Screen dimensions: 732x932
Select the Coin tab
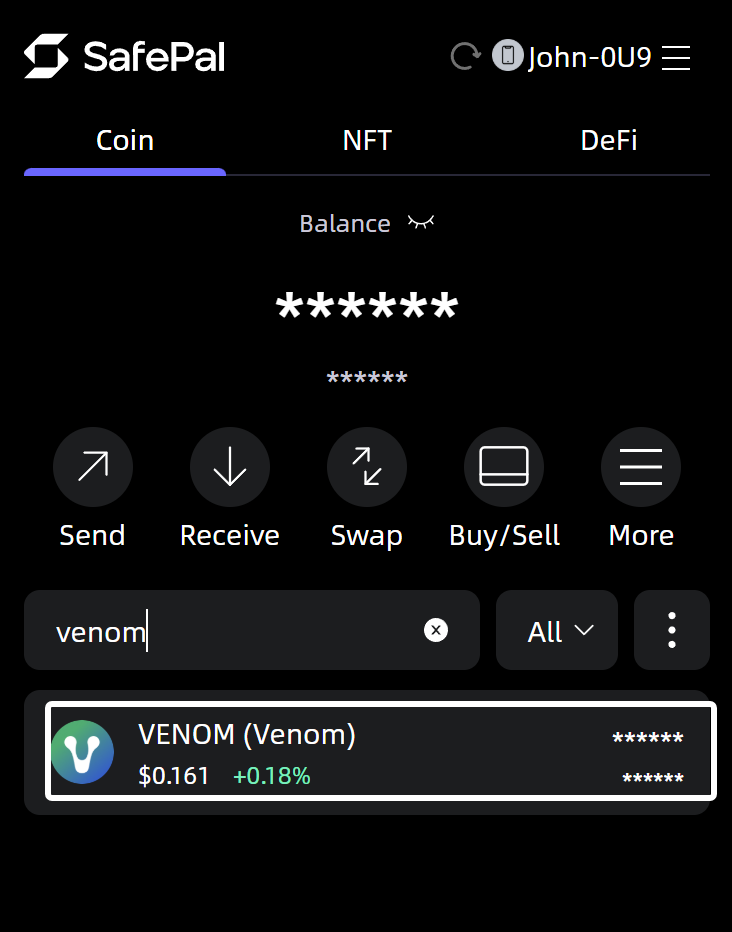125,140
